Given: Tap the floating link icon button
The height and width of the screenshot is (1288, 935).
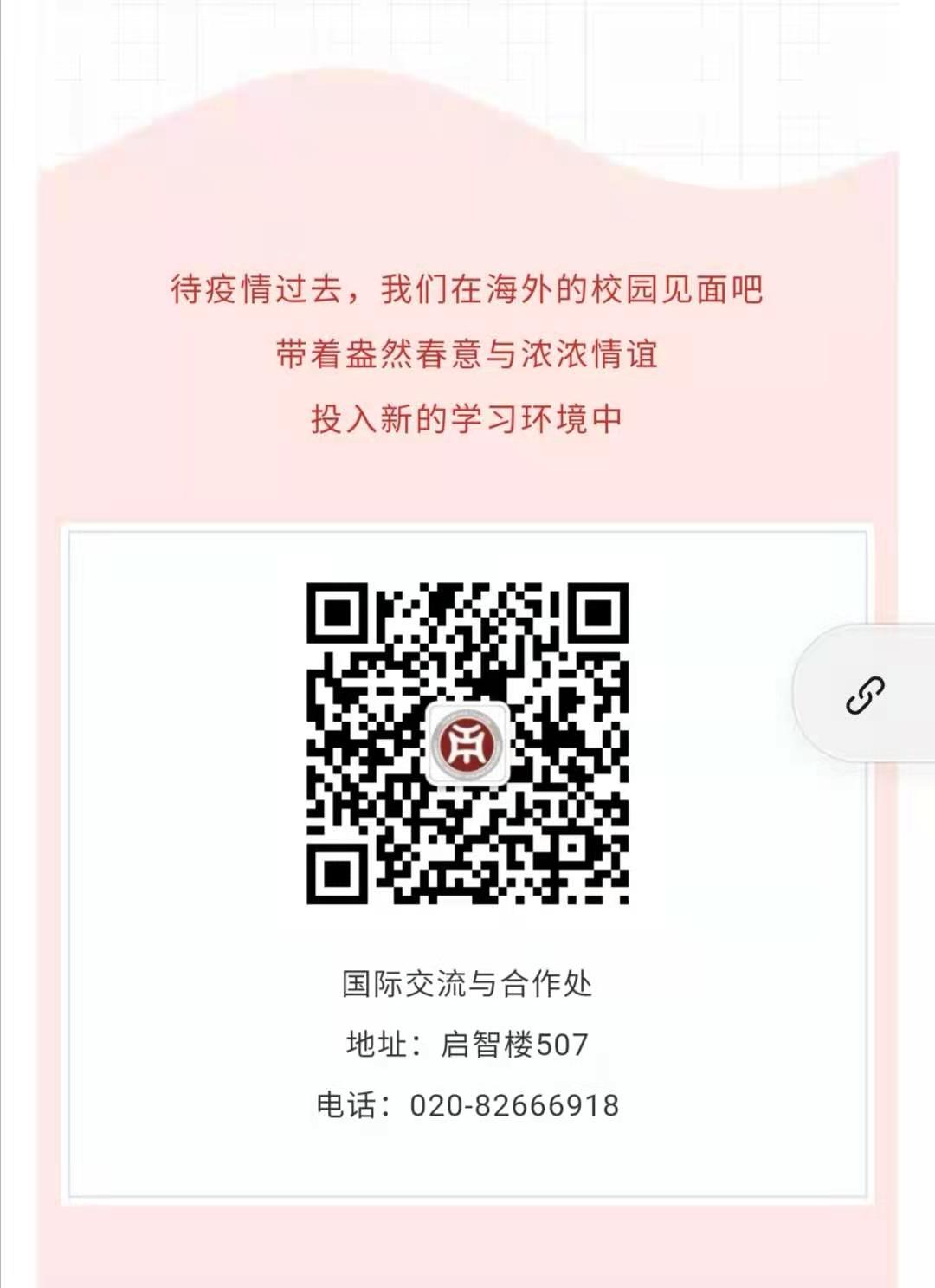Looking at the screenshot, I should (865, 694).
